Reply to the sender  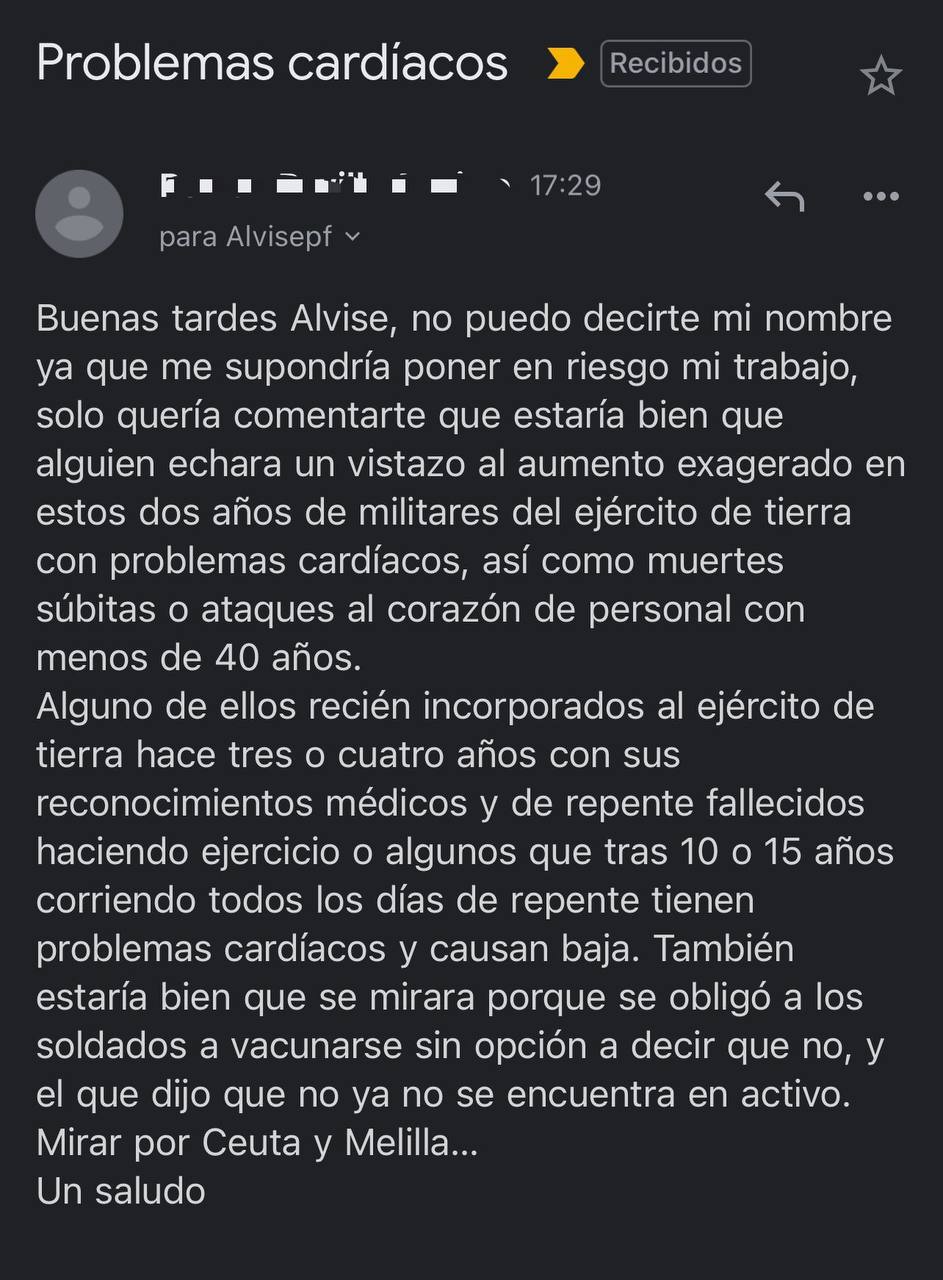pos(785,196)
